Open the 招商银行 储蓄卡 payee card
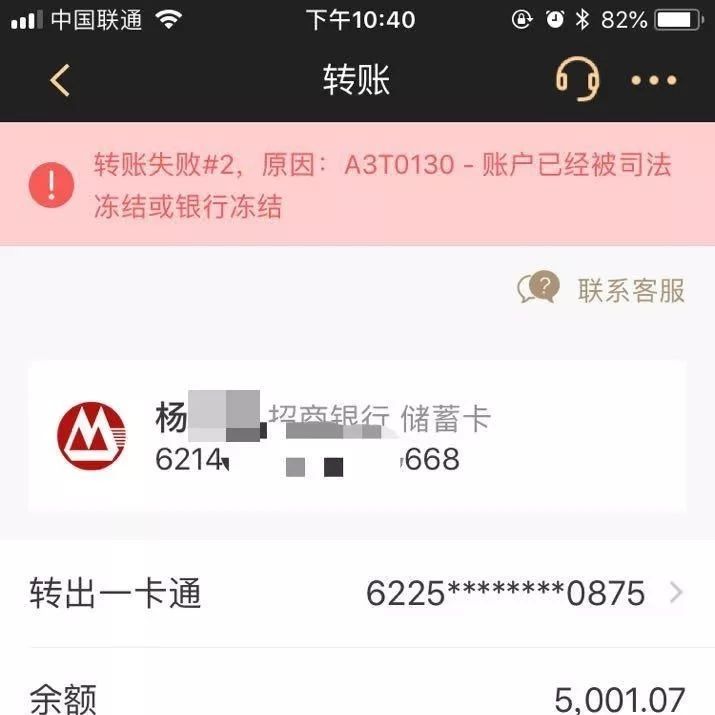715x715 pixels. [357, 437]
